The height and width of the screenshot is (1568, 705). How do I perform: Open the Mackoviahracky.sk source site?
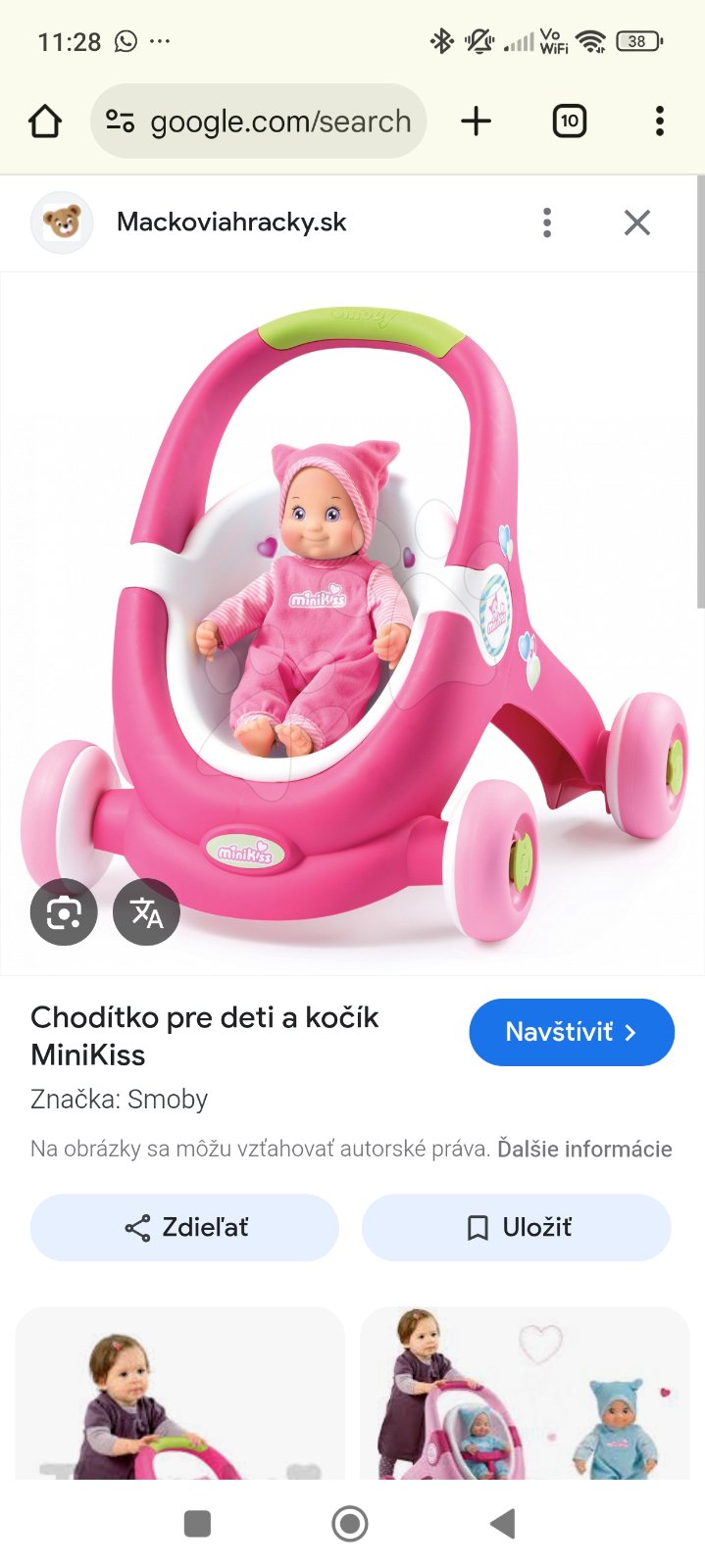coord(230,222)
